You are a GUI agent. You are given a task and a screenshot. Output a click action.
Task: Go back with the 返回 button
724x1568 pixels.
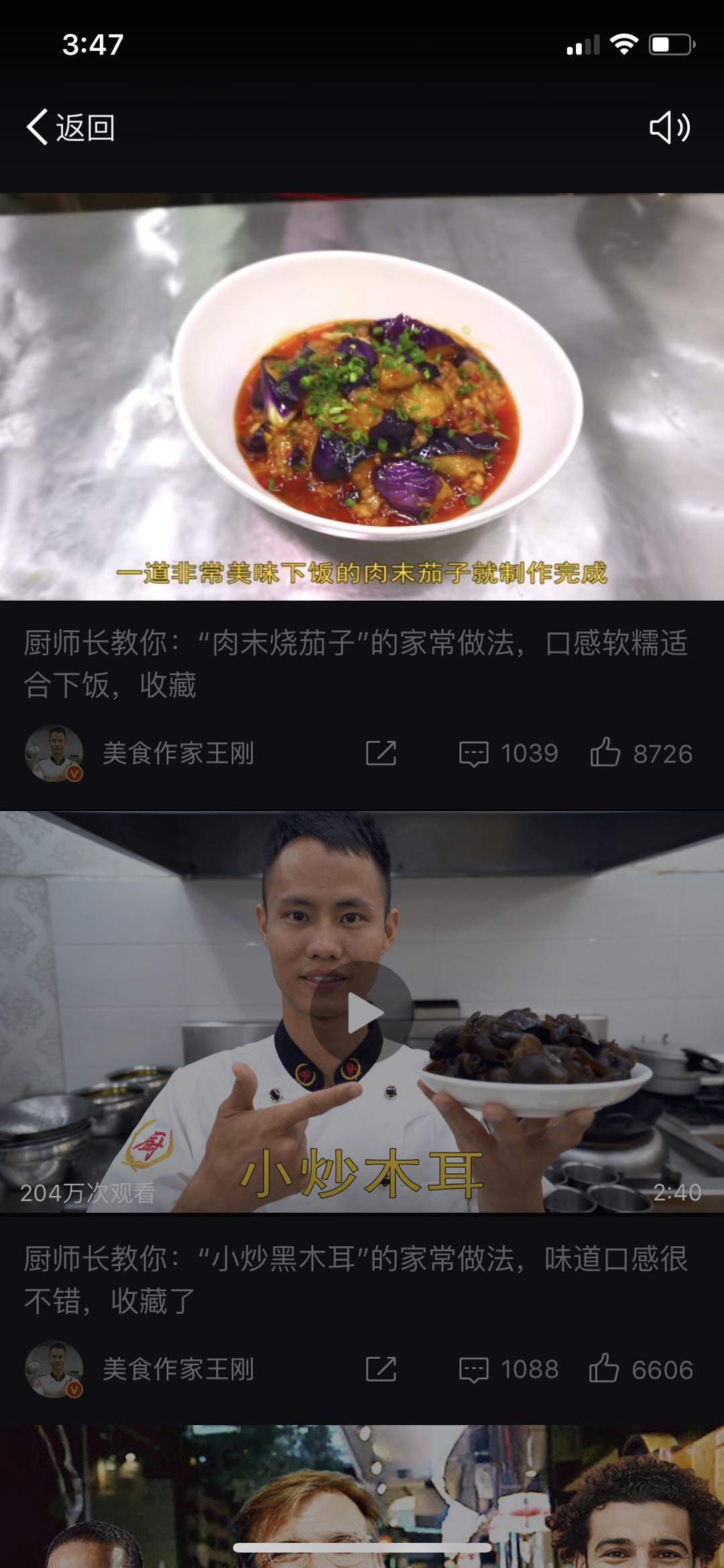point(70,127)
